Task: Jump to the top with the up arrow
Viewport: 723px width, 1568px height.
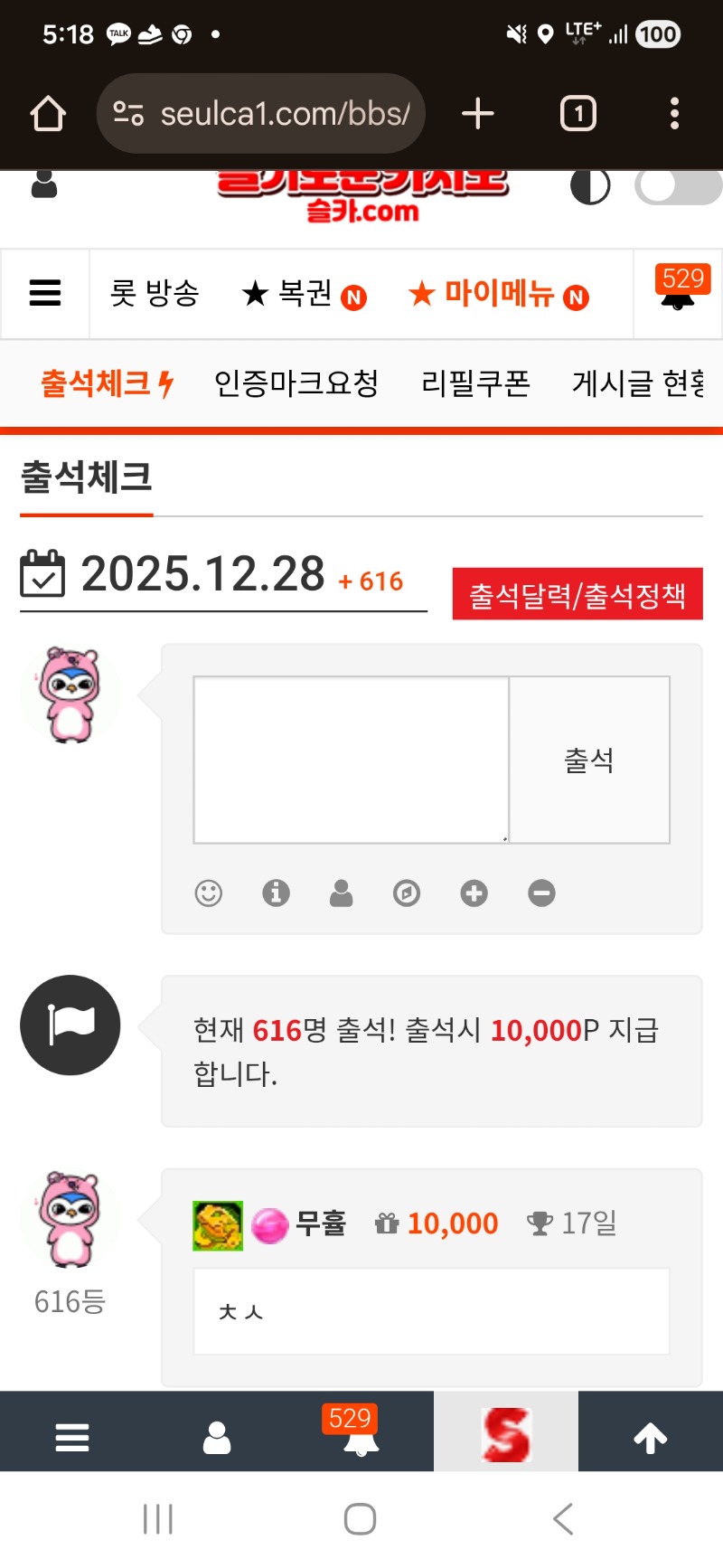Action: tap(650, 1437)
